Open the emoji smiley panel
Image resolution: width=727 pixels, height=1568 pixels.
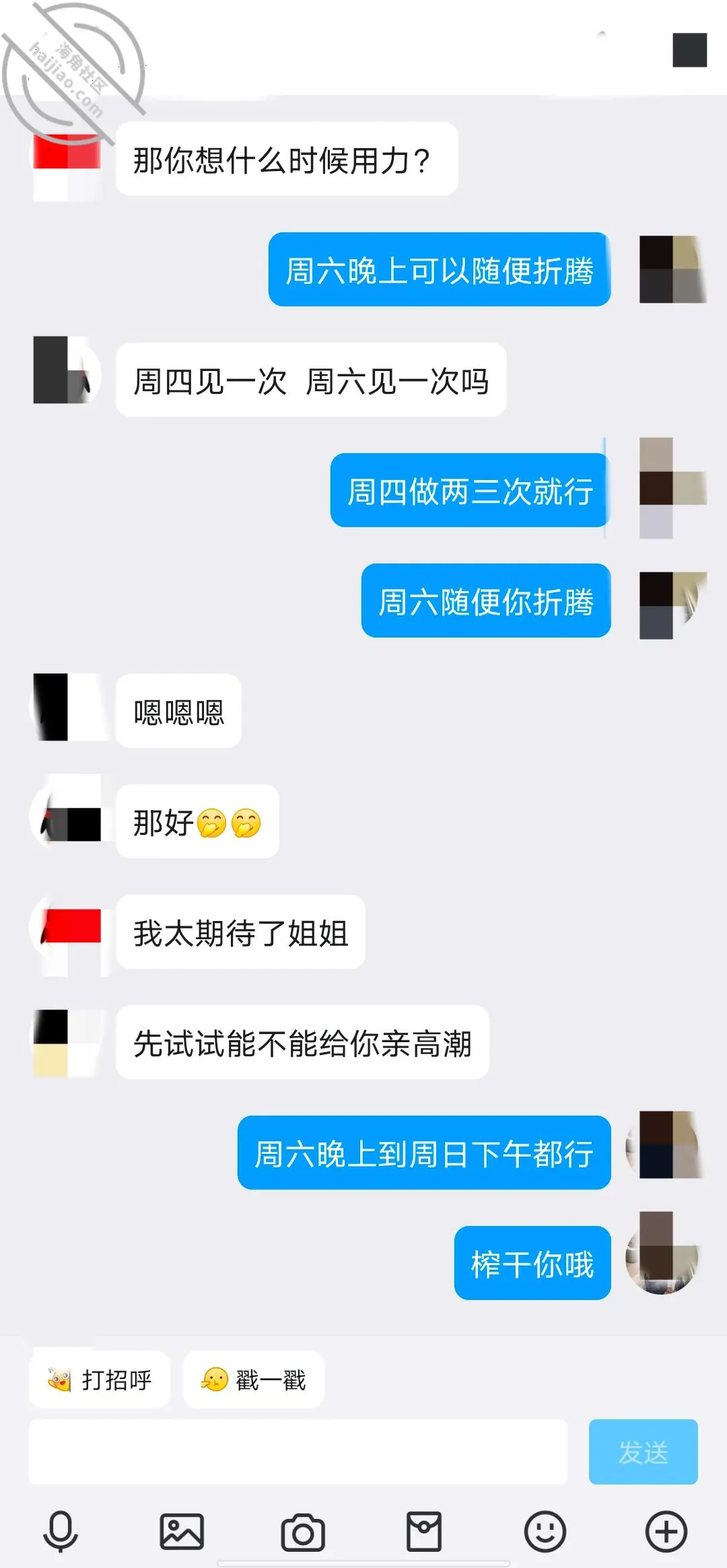545,1532
